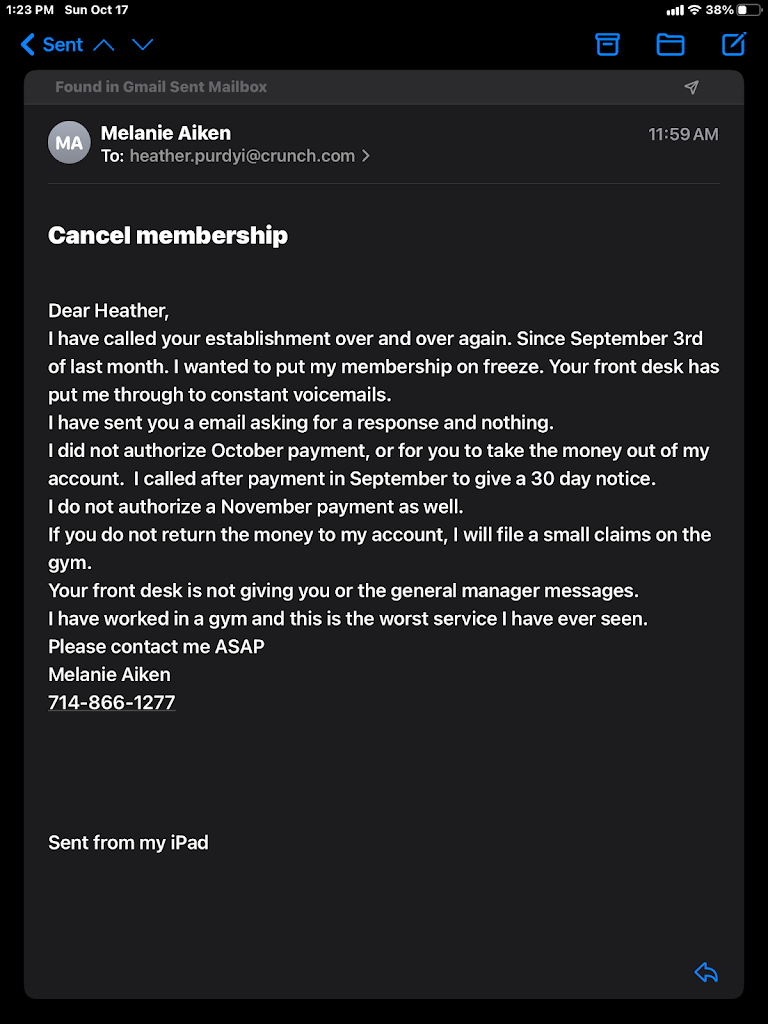Tap the phone number 714-866-1277
Screen dimensions: 768x1024
(112, 703)
